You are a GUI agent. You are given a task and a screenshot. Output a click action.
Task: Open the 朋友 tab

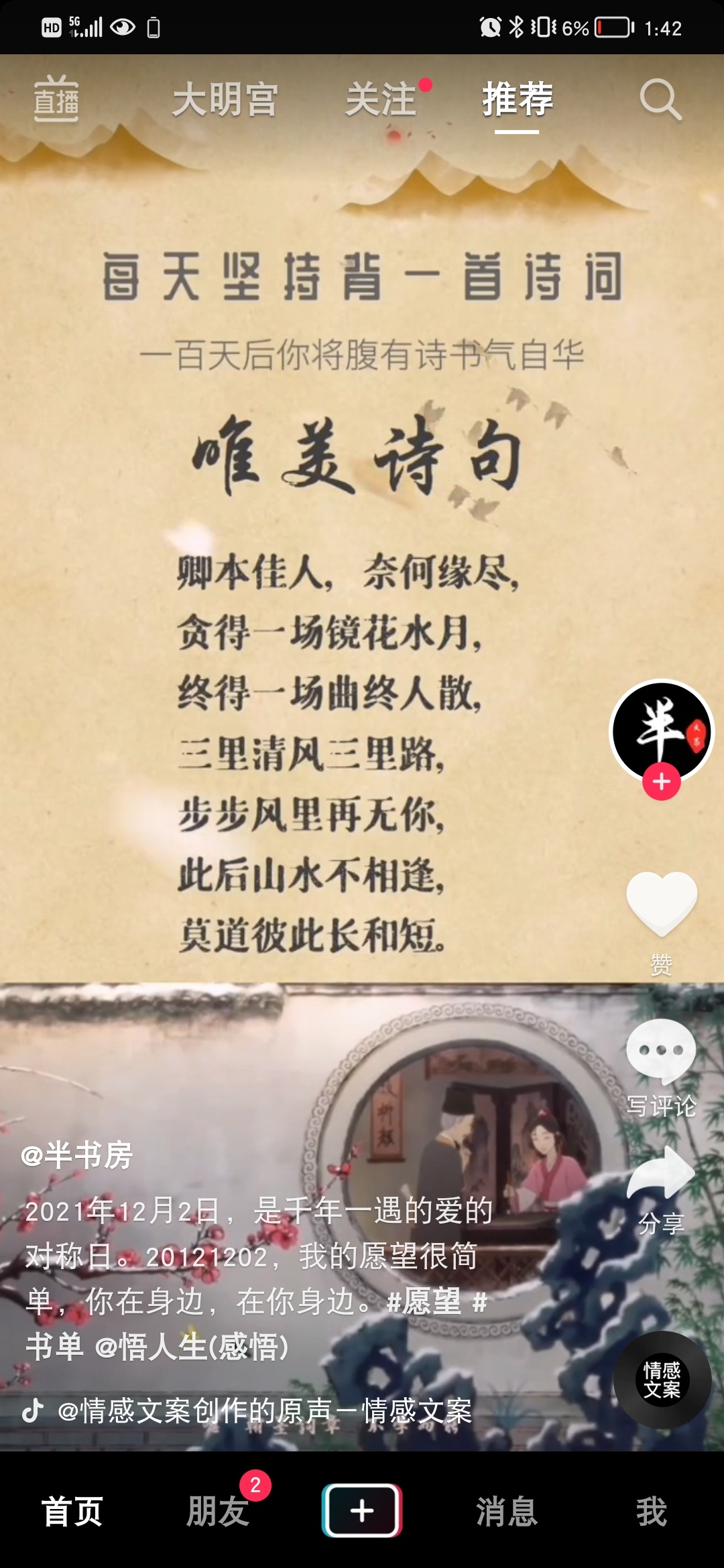coord(218,1512)
